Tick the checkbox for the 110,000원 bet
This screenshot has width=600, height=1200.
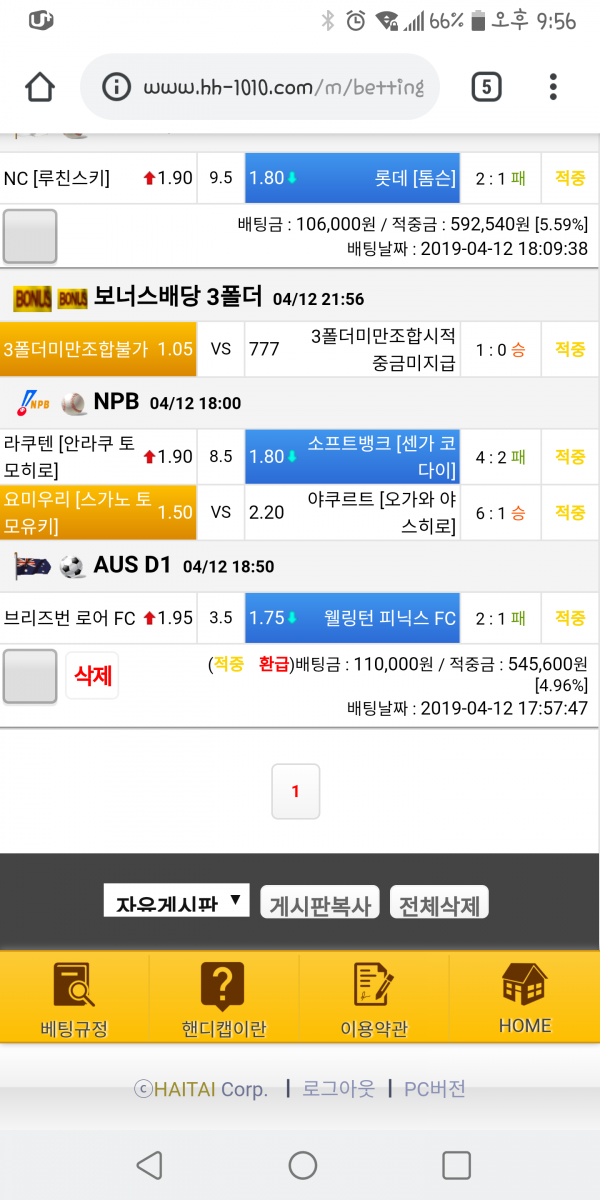click(x=30, y=676)
